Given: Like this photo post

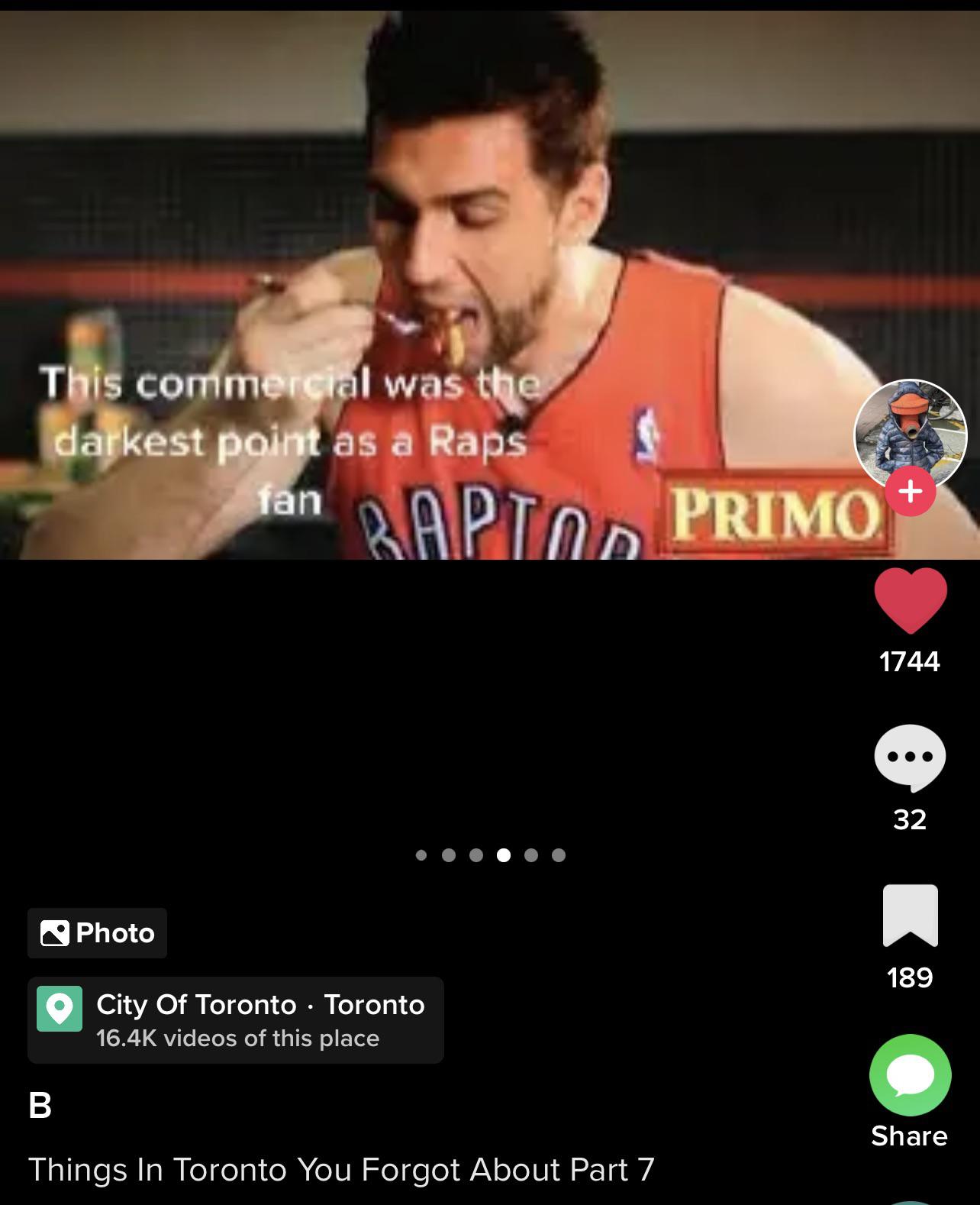Looking at the screenshot, I should coord(910,601).
